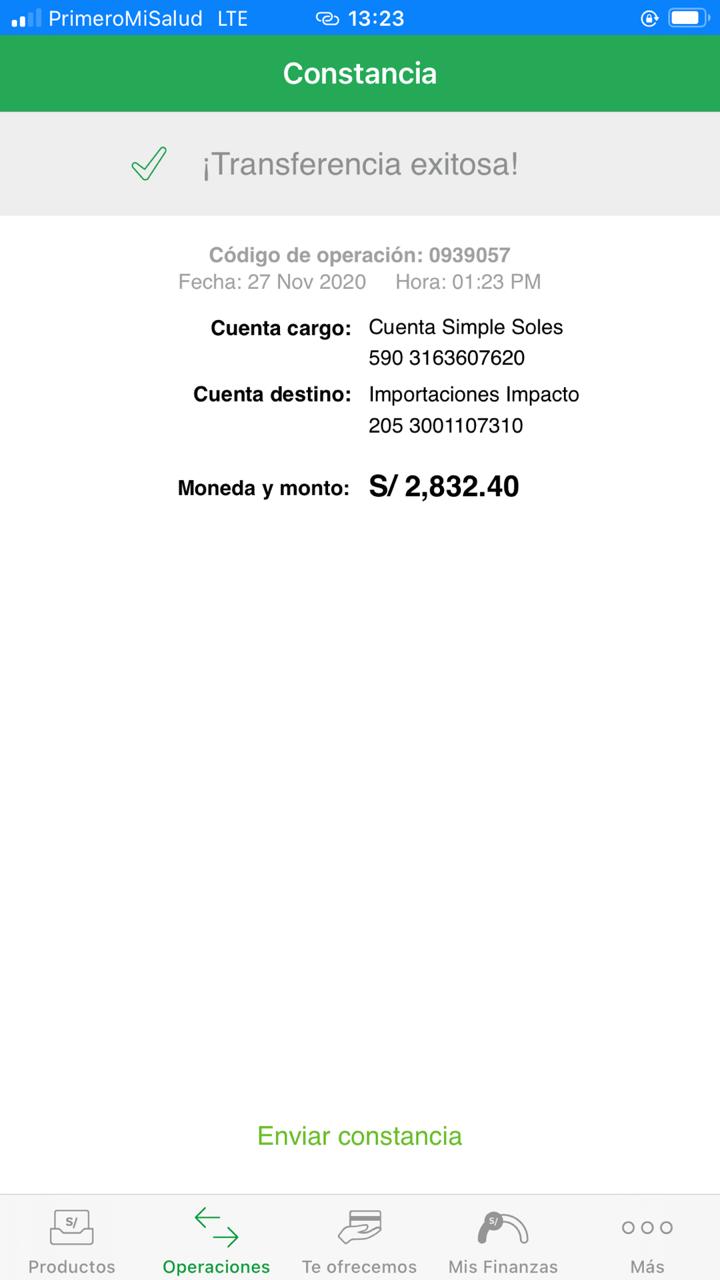The width and height of the screenshot is (720, 1280).
Task: Open Mis Finanzas tab
Action: pyautogui.click(x=503, y=1239)
